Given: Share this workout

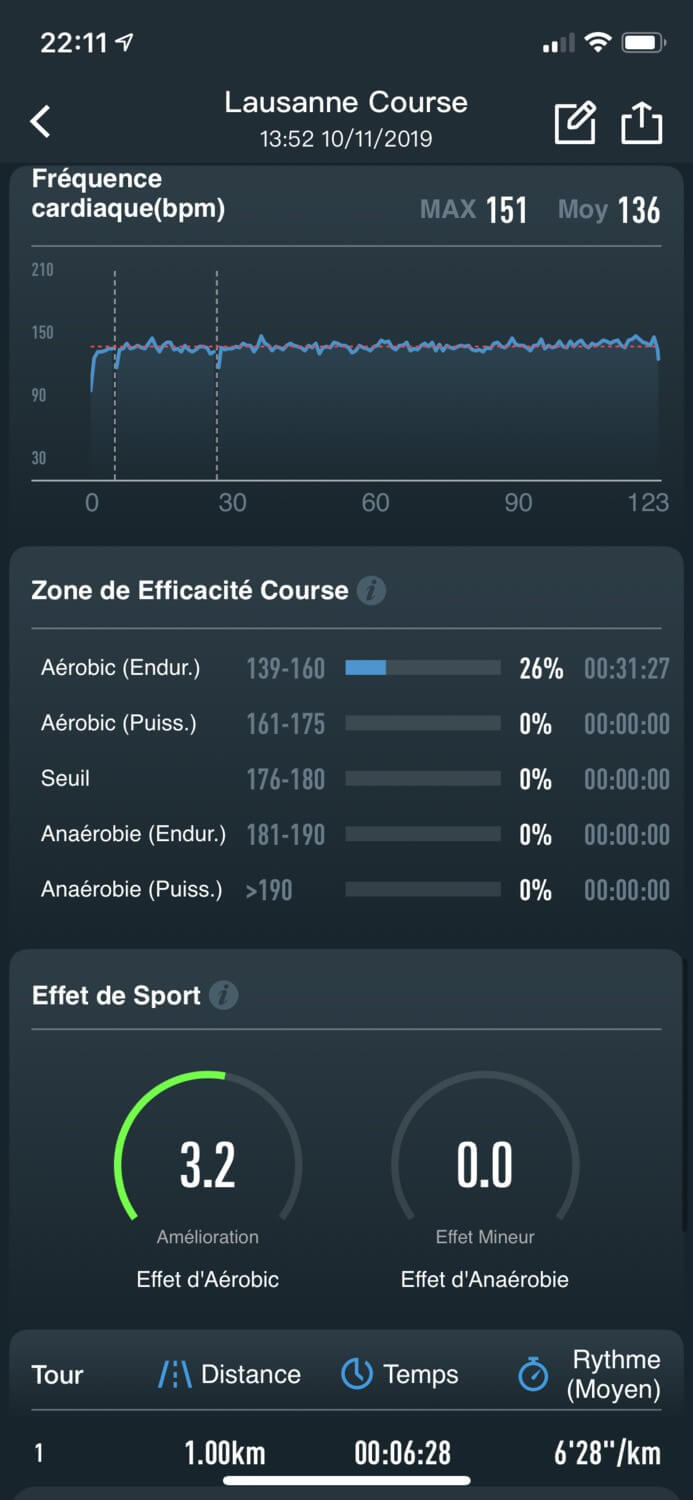Looking at the screenshot, I should (642, 122).
